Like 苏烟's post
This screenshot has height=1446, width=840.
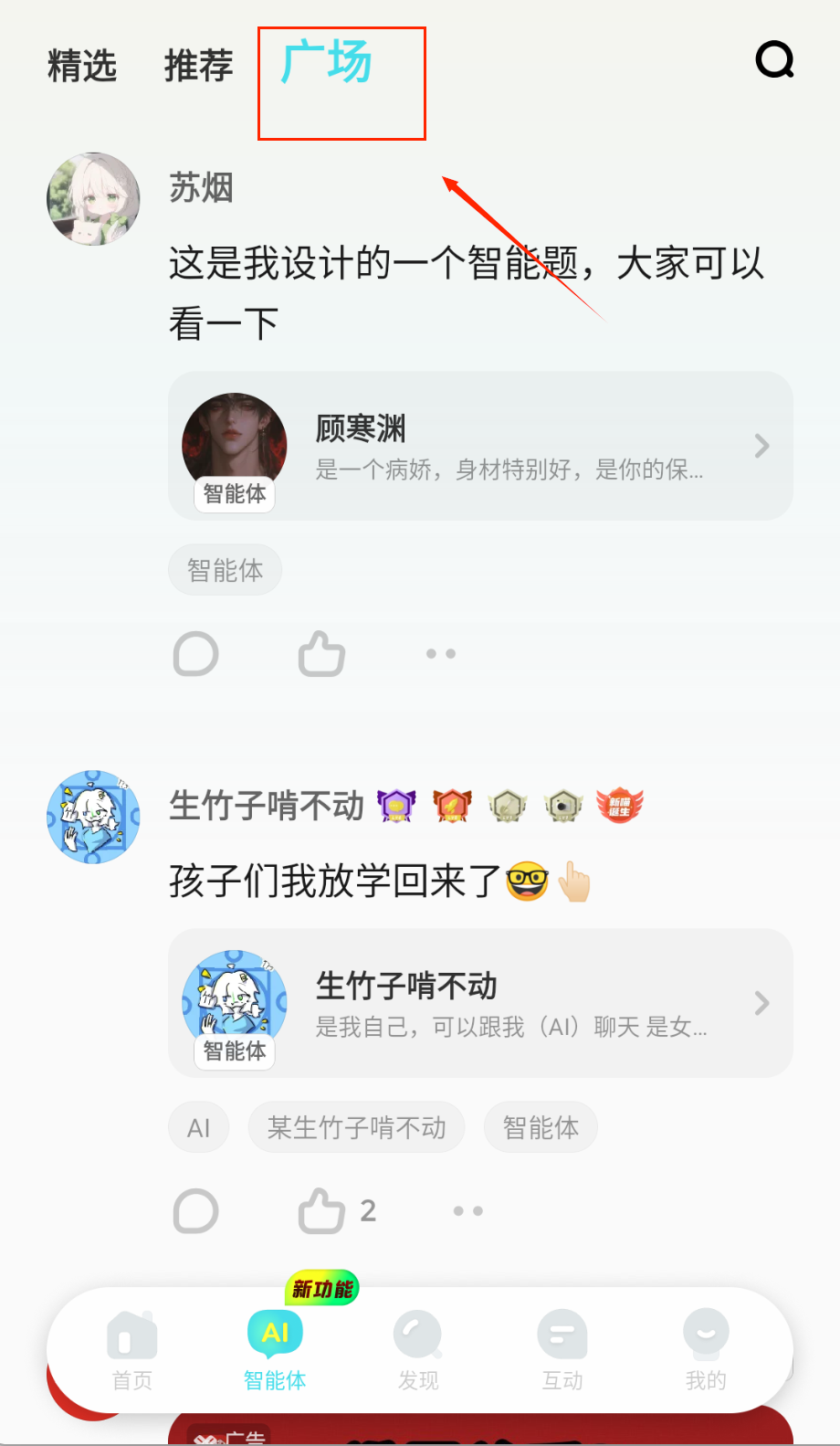tap(321, 654)
